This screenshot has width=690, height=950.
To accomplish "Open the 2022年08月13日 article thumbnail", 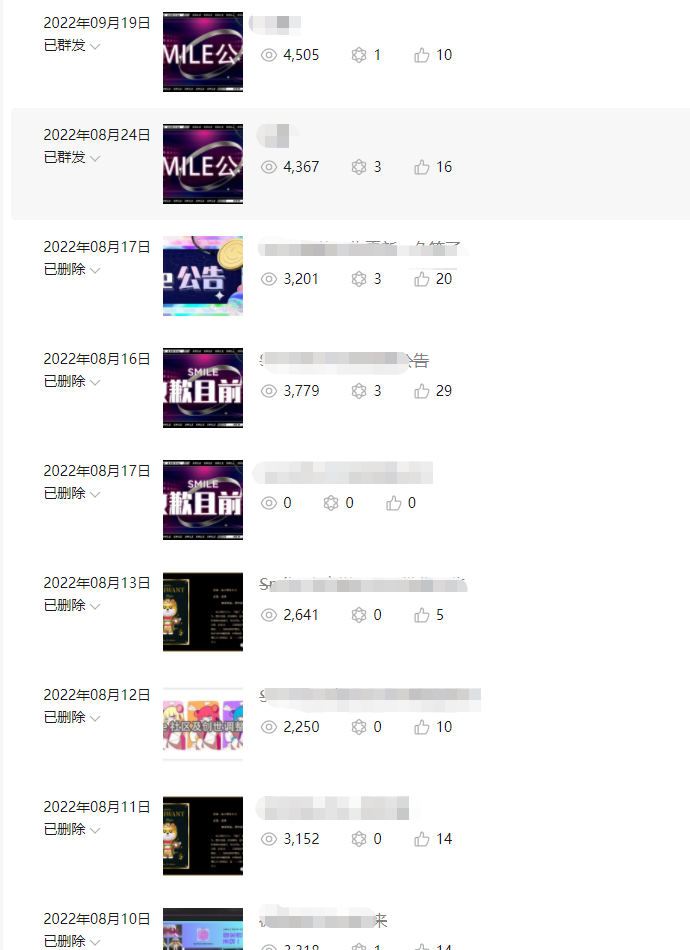I will [202, 612].
